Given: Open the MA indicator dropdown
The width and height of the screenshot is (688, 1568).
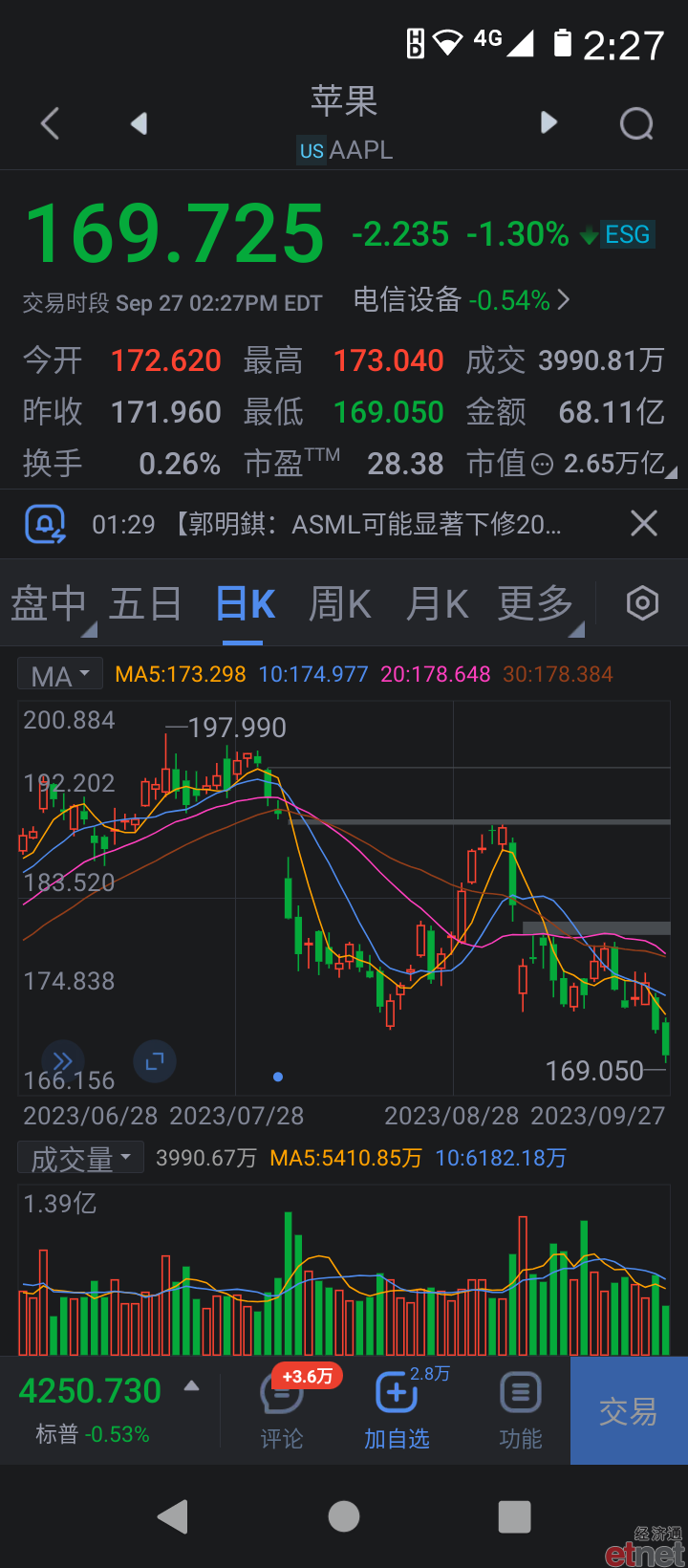Looking at the screenshot, I should click(x=60, y=675).
